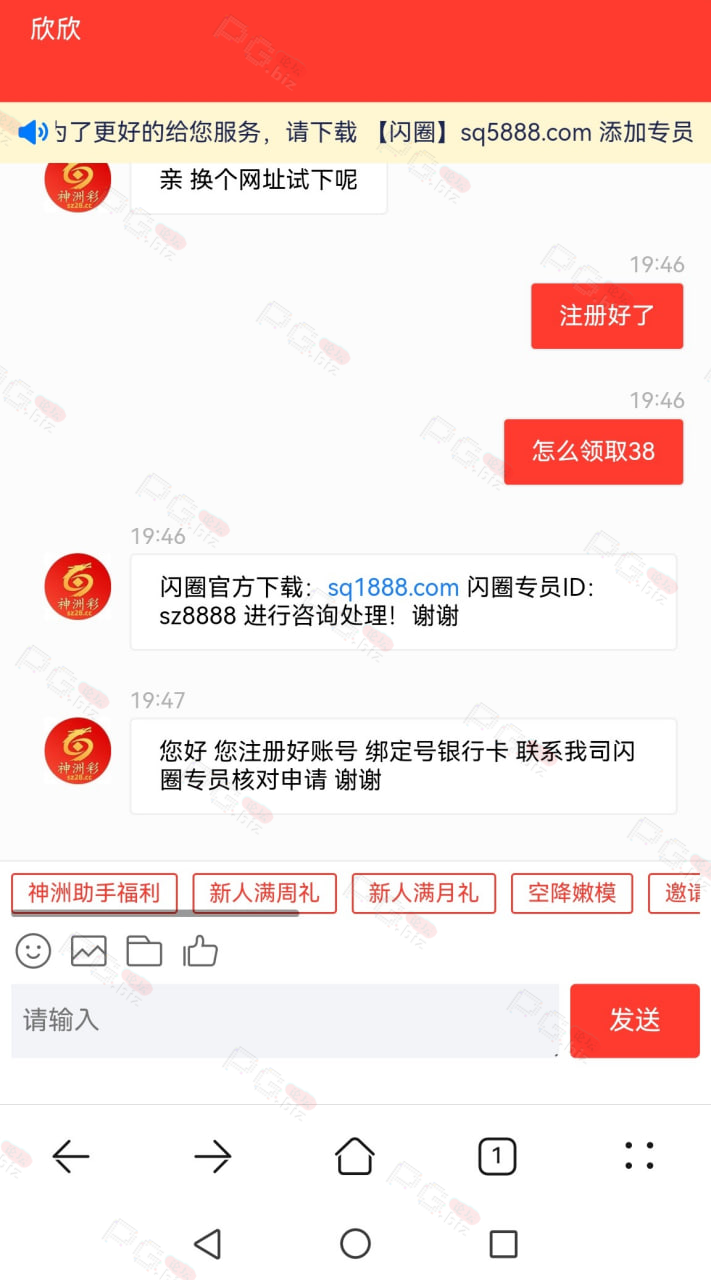Tap the 空降嫩模 chip
Viewport: 711px width, 1280px height.
pos(572,893)
